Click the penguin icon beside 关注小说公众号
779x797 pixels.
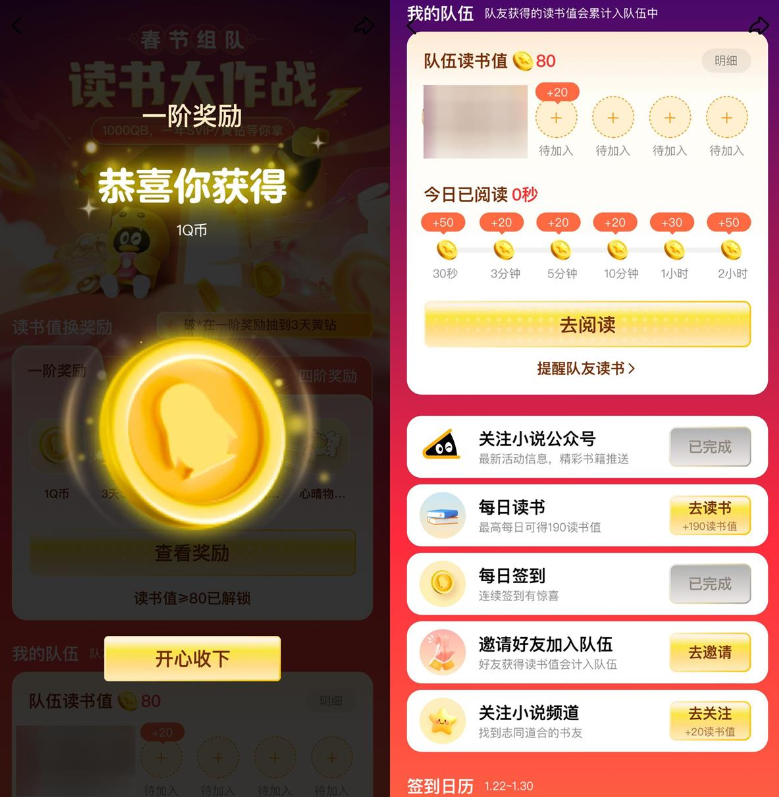(443, 447)
